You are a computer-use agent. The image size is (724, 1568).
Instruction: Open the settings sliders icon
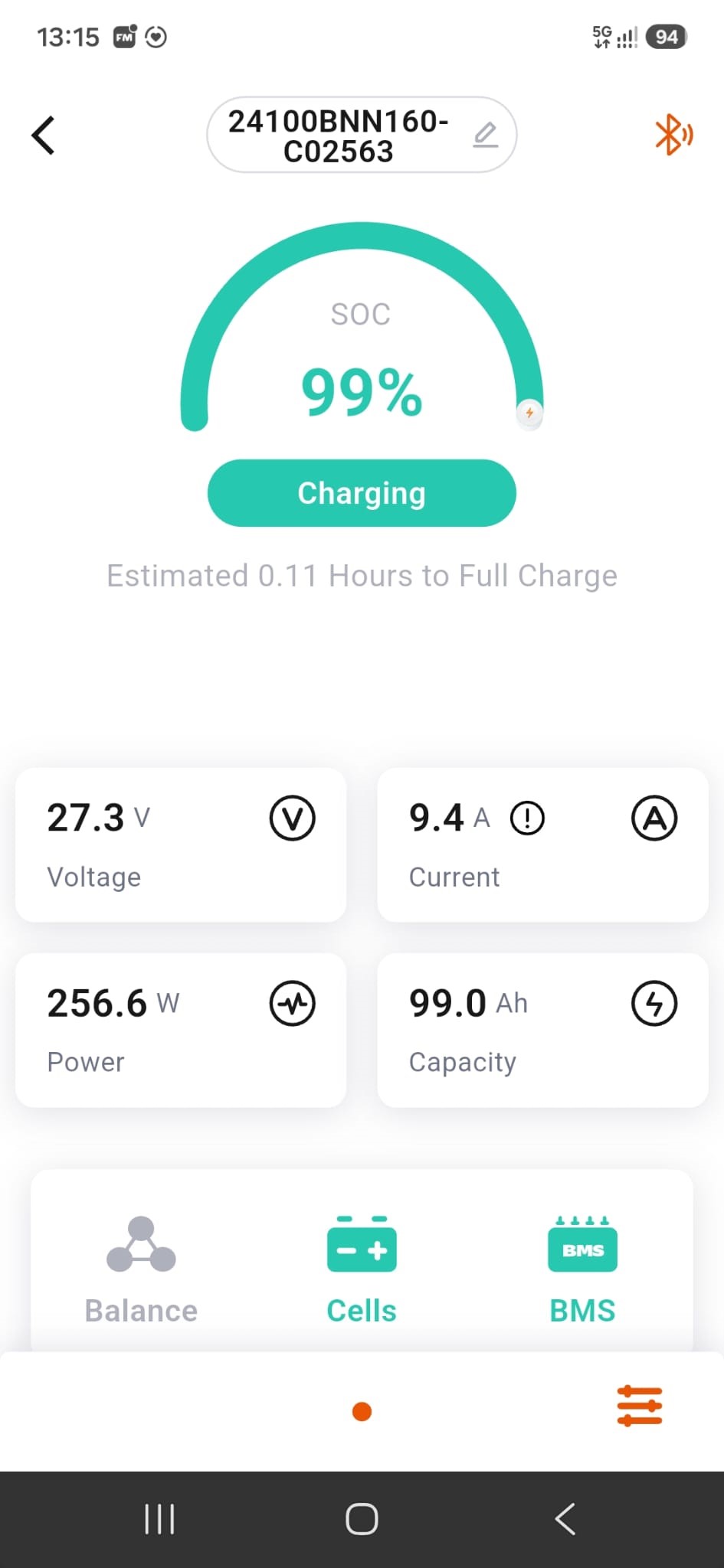click(x=640, y=1406)
